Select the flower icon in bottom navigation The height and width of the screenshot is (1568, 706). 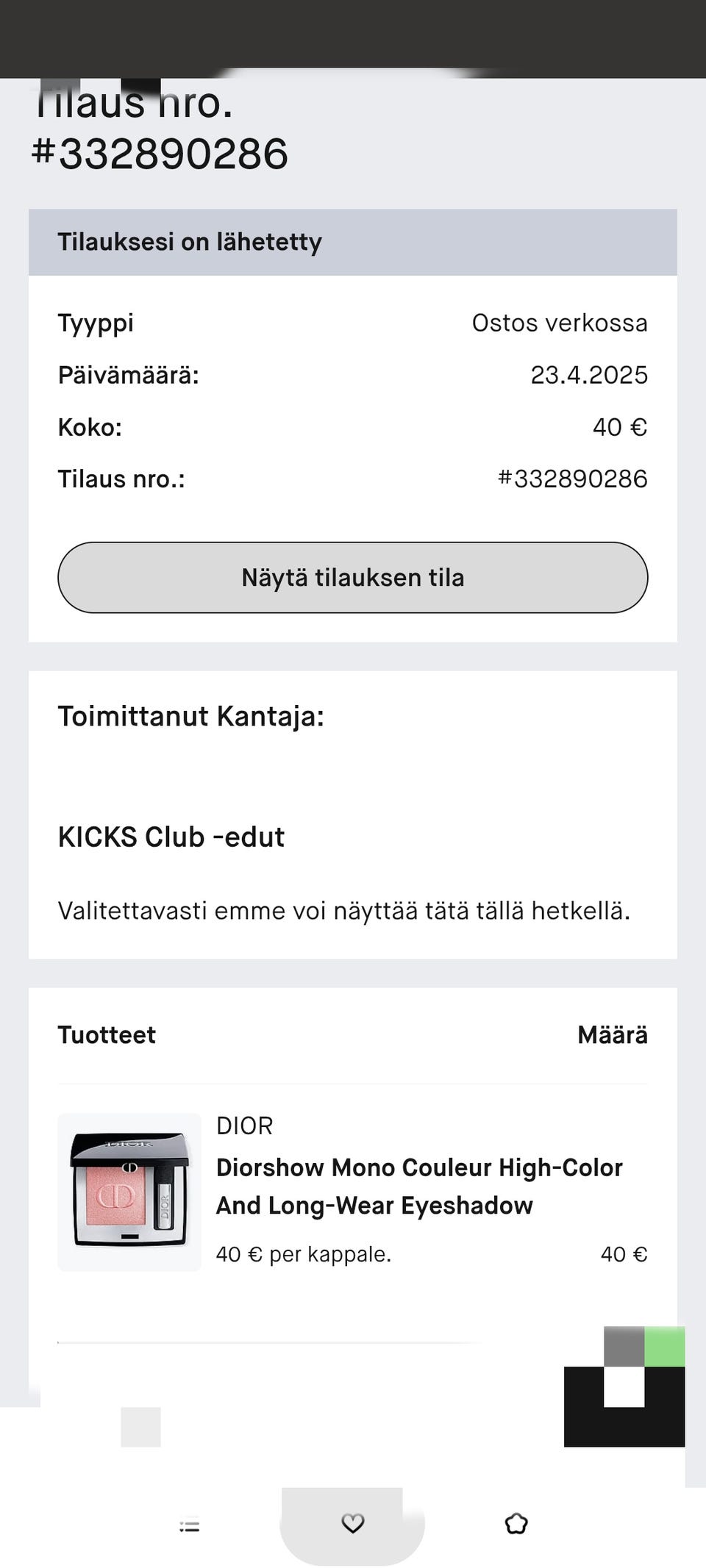tap(517, 1524)
